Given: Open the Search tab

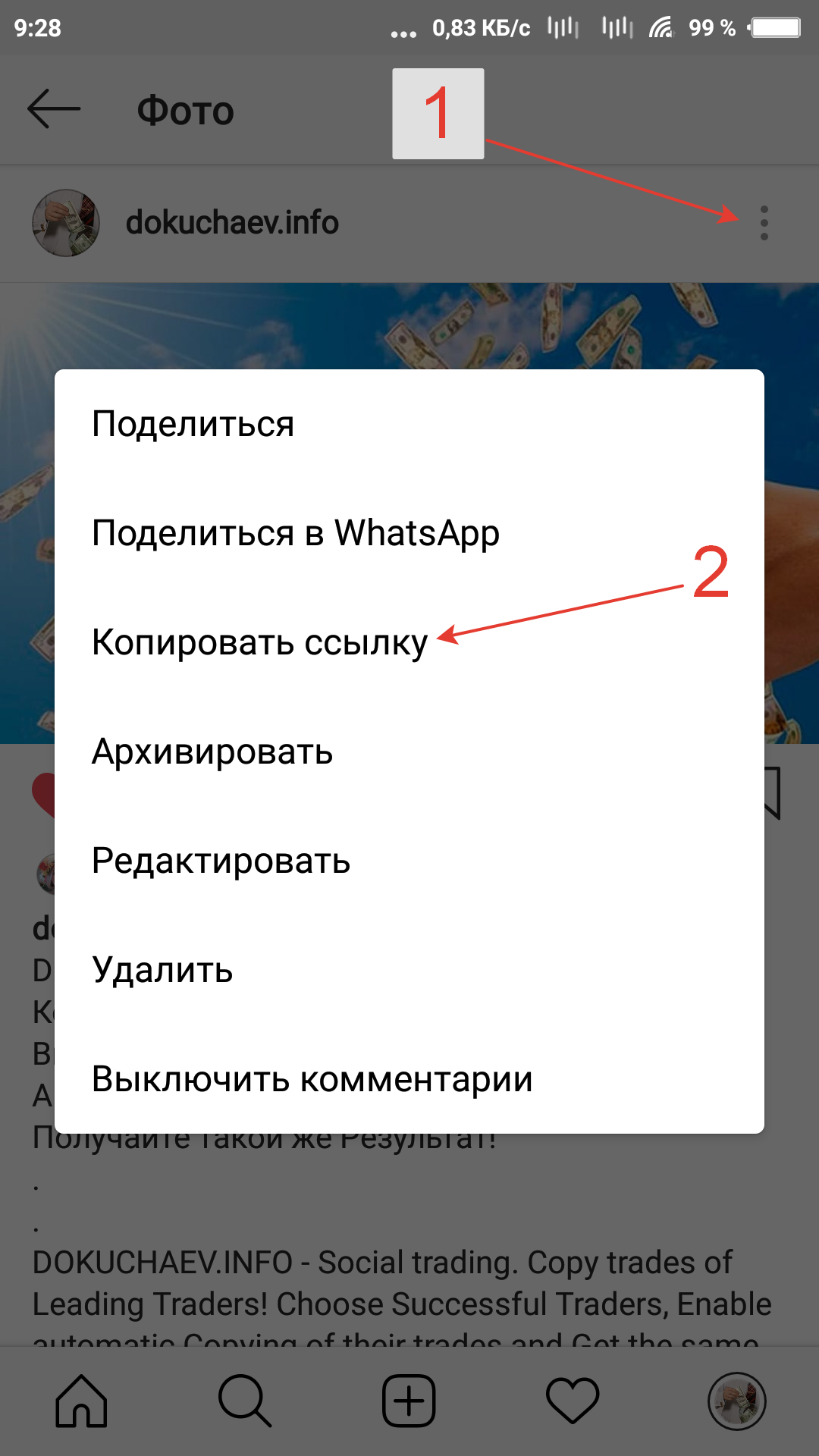Looking at the screenshot, I should click(244, 1401).
